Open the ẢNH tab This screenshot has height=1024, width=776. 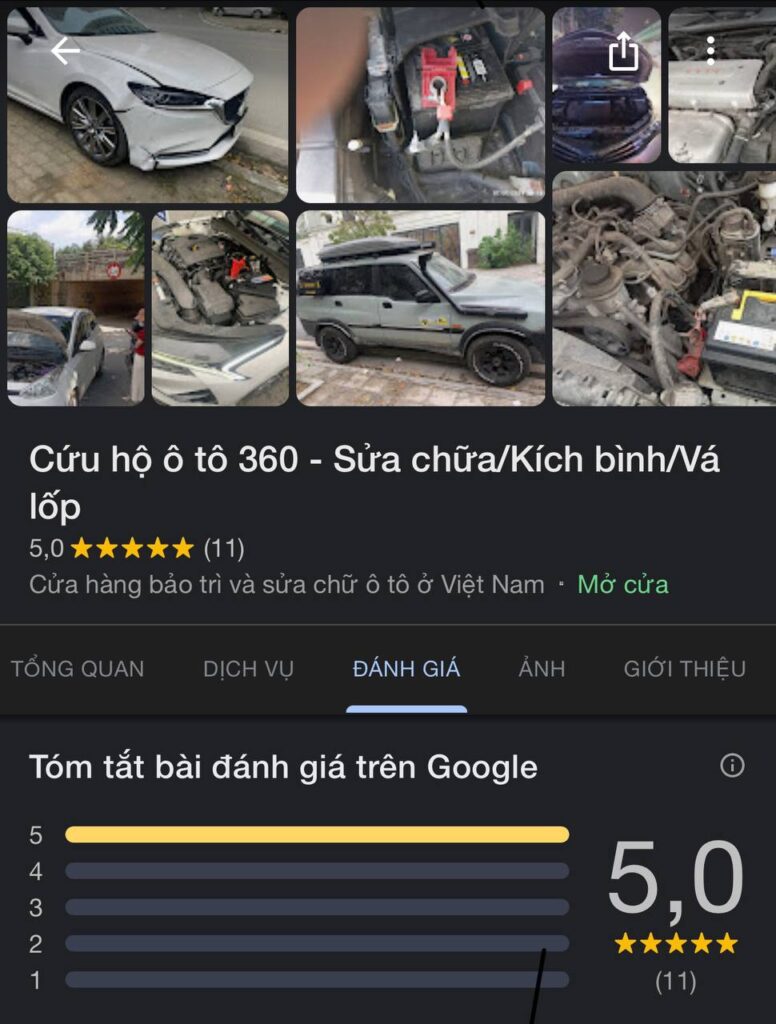coord(542,669)
